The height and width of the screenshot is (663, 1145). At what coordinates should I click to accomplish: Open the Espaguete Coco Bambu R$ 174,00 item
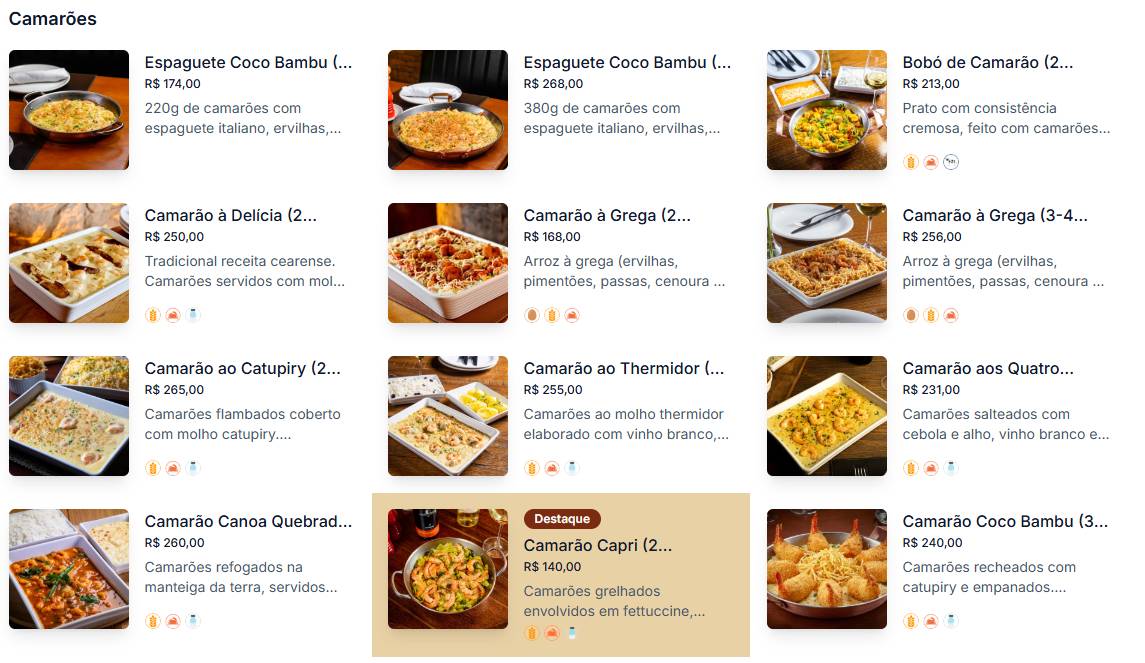(x=248, y=63)
